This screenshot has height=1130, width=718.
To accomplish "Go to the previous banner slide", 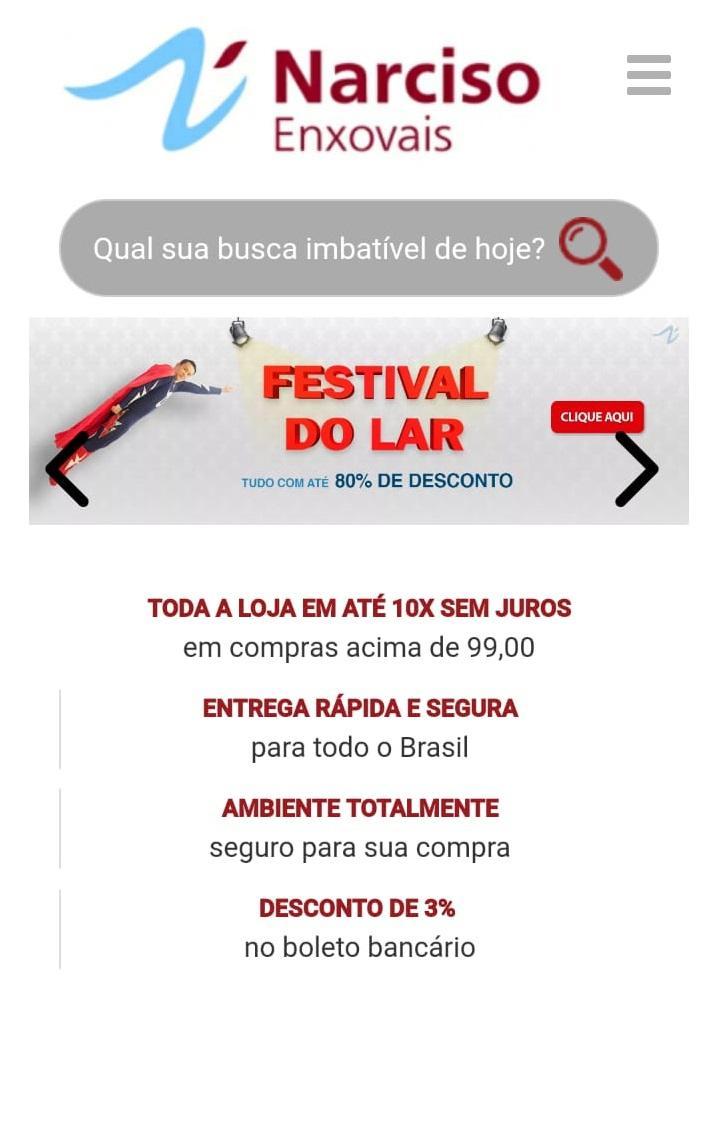I will (x=67, y=469).
